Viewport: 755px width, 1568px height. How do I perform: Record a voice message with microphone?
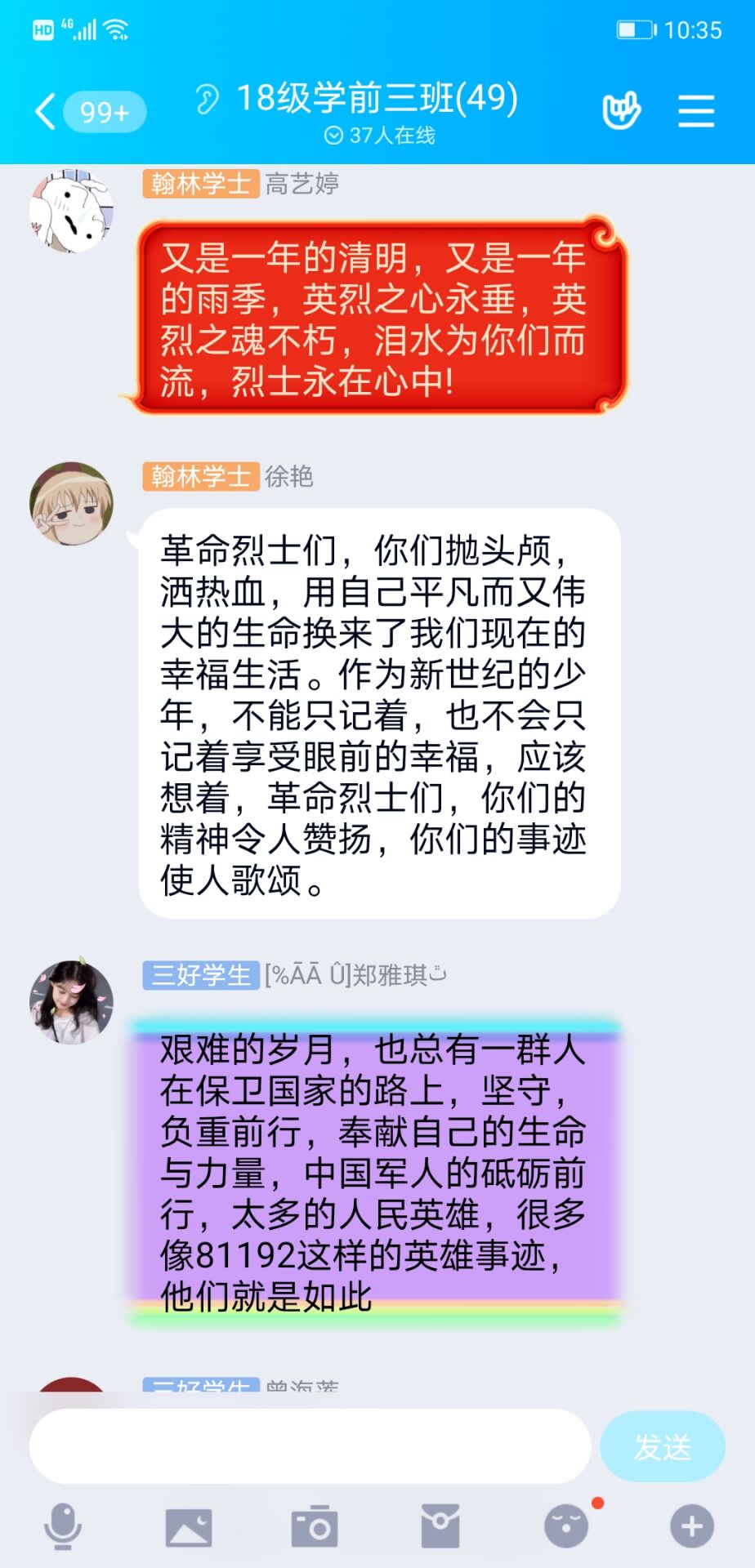62,1526
